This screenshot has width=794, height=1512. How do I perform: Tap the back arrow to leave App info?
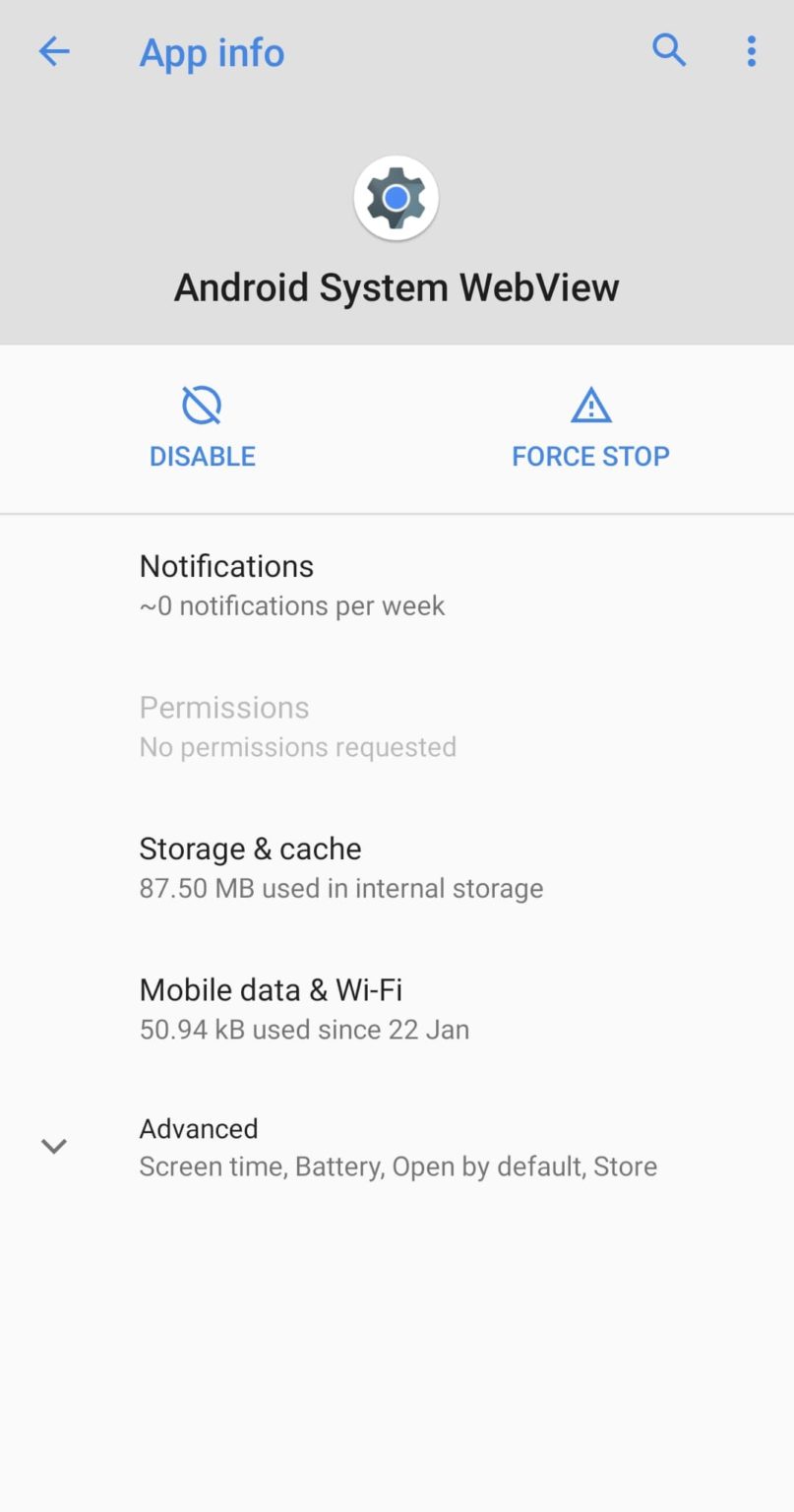coord(54,51)
